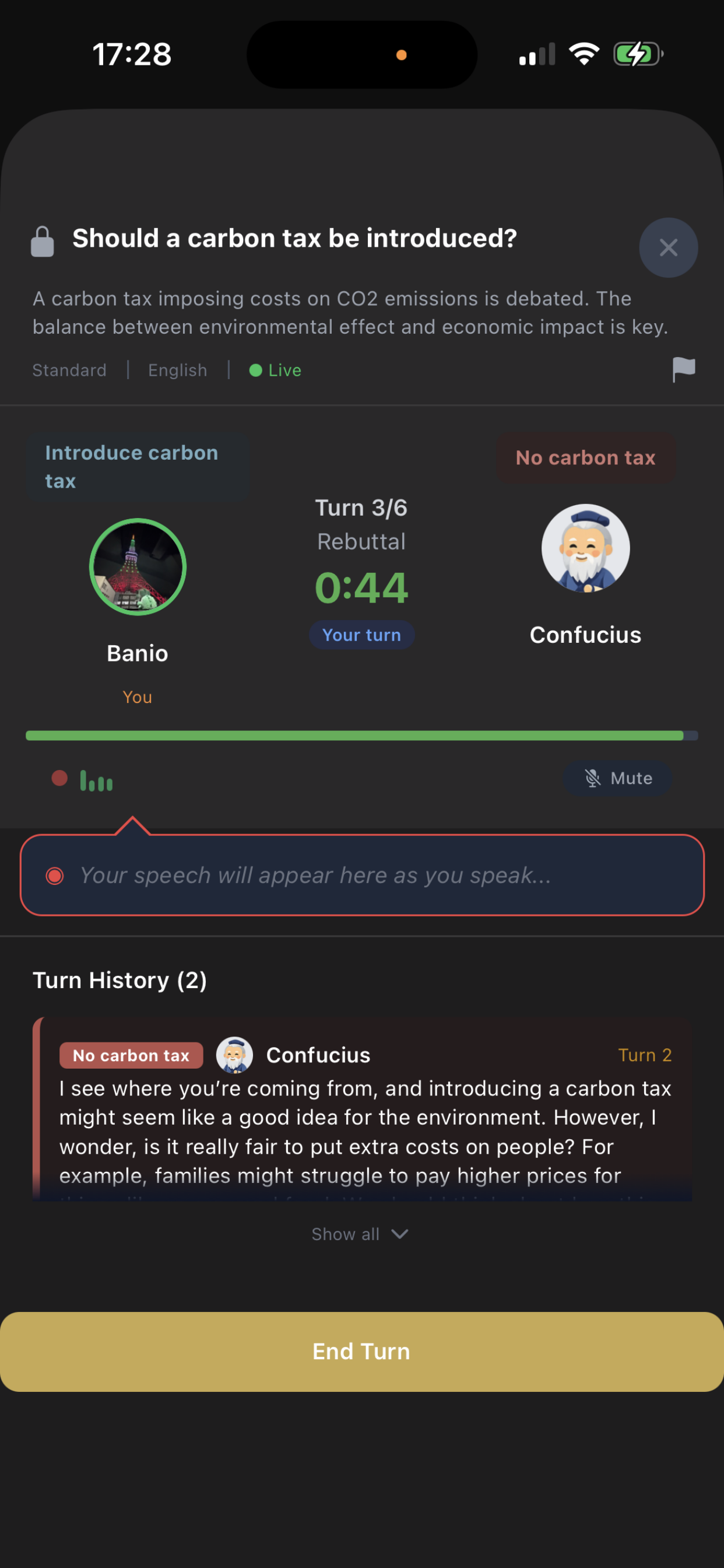
Task: Mute the microphone
Action: click(617, 778)
